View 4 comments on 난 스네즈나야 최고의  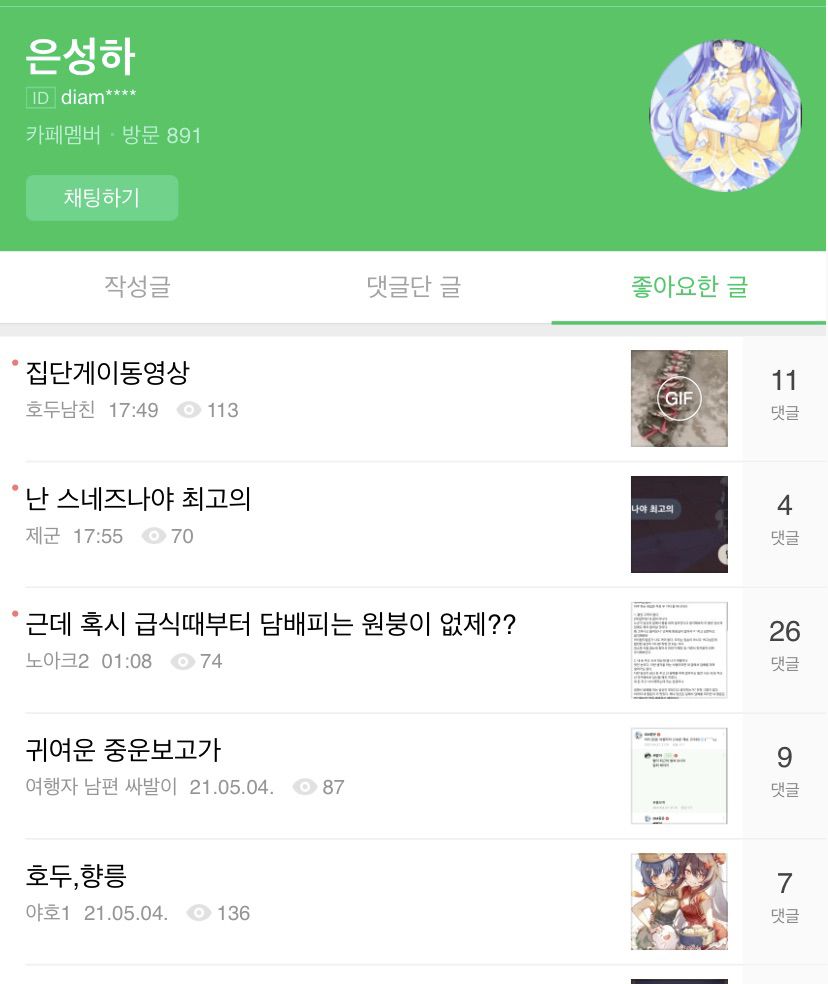pyautogui.click(x=784, y=520)
